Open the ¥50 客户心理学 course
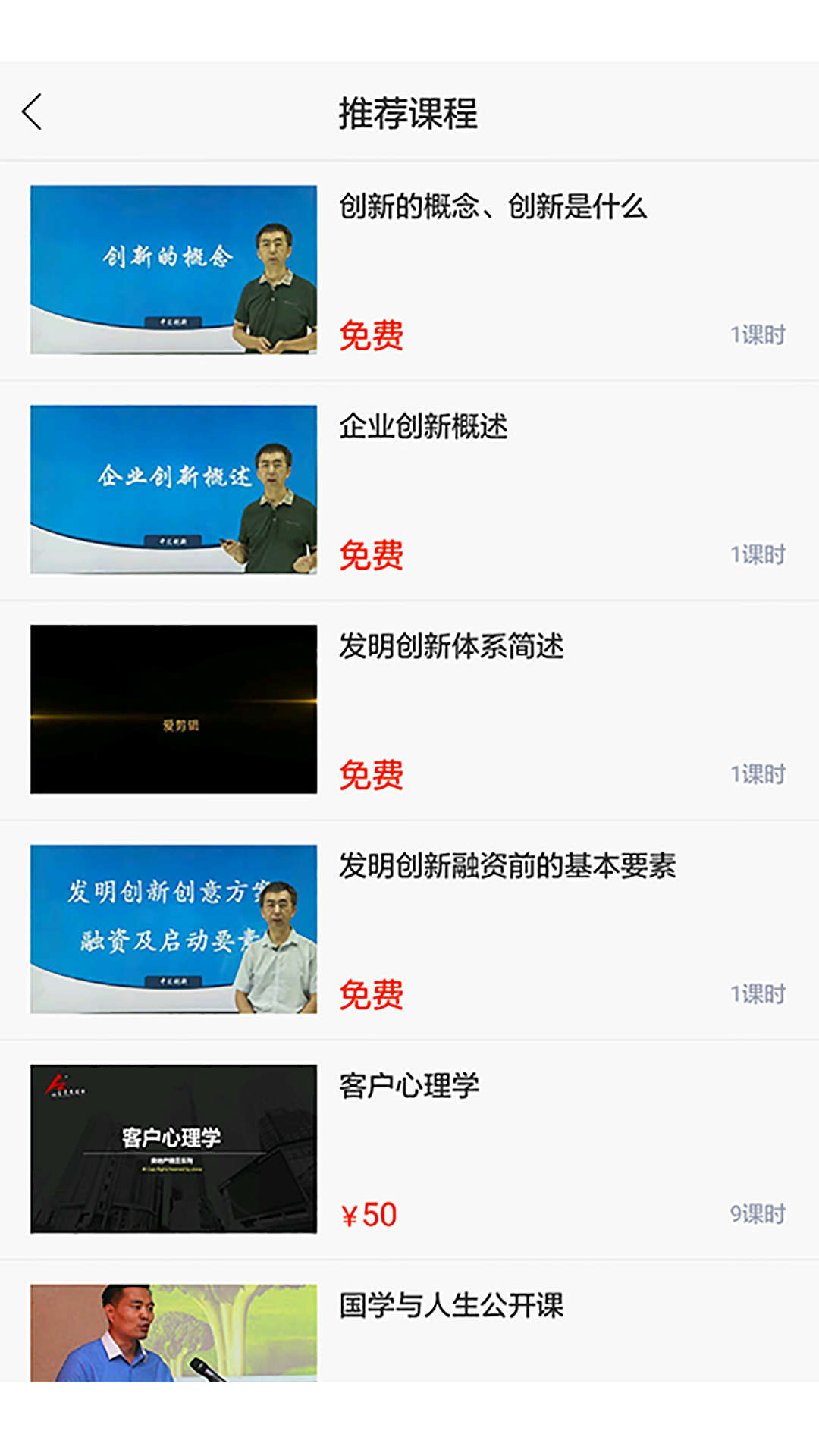Screen dimensions: 819x1456 tap(409, 1150)
